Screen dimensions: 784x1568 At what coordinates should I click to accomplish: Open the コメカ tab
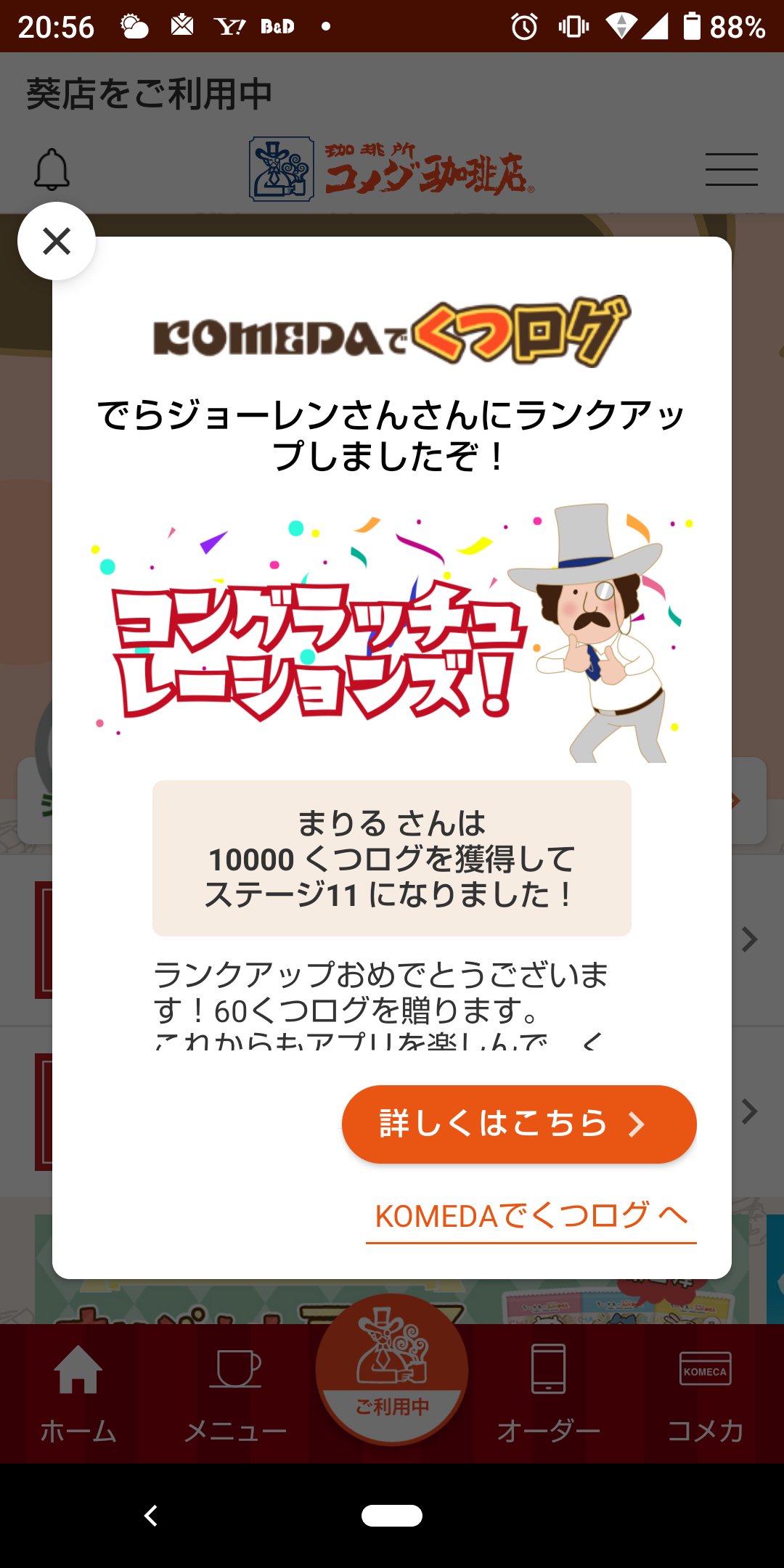point(706,1394)
